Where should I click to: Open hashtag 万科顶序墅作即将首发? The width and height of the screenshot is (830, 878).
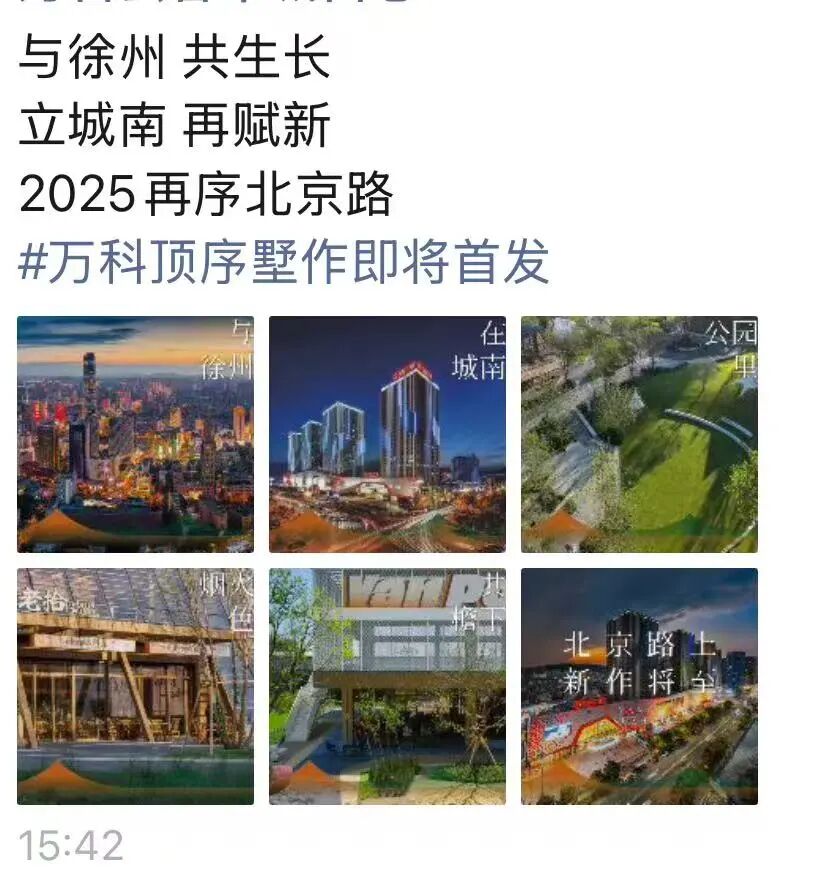(x=284, y=262)
